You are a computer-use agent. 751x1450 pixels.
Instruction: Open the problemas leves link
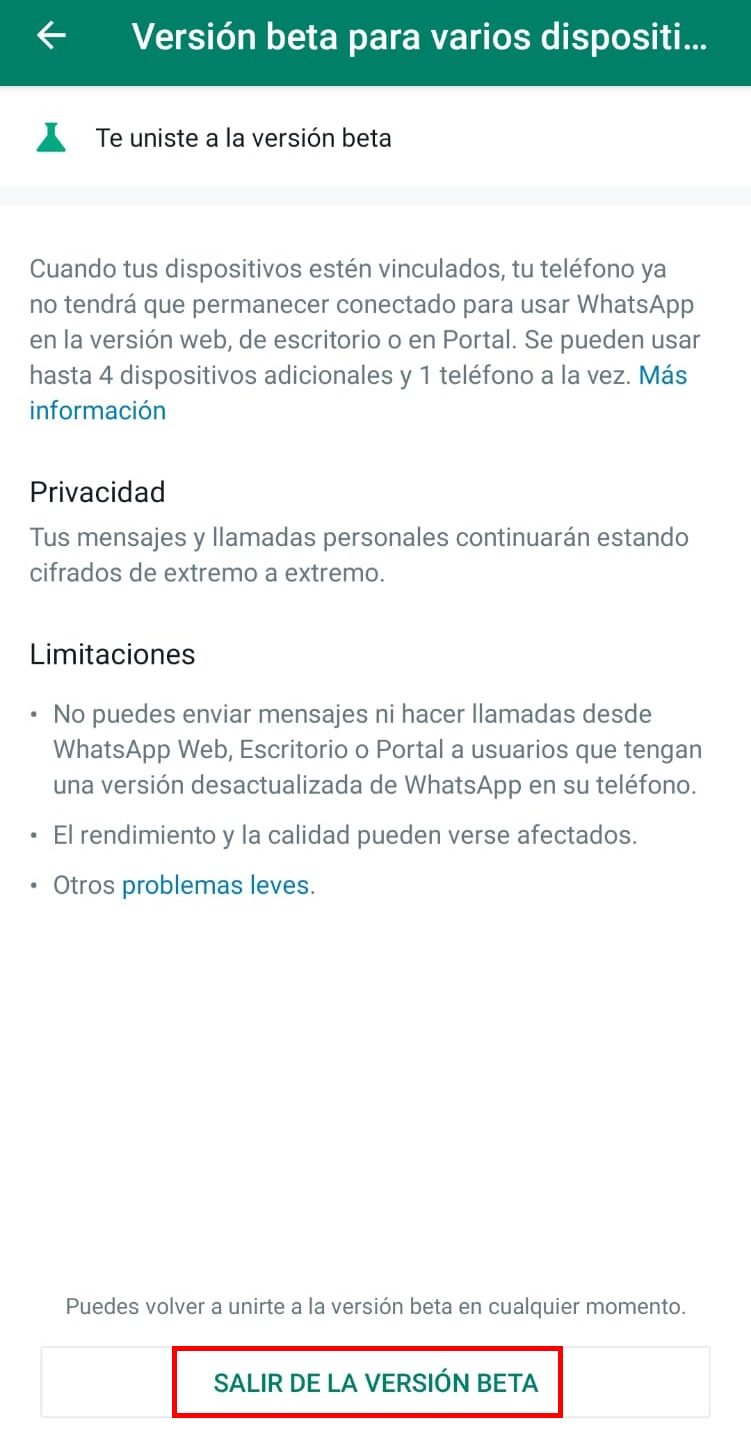click(x=215, y=885)
